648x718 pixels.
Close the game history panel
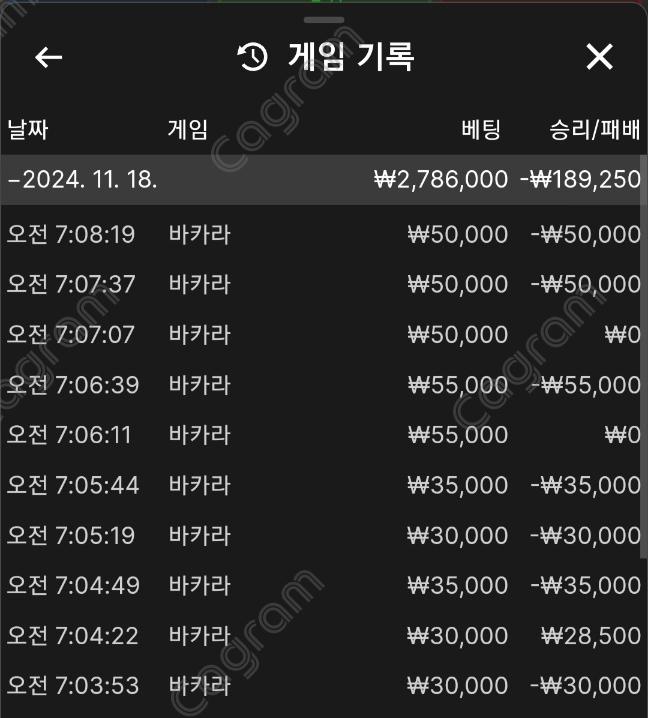[599, 57]
